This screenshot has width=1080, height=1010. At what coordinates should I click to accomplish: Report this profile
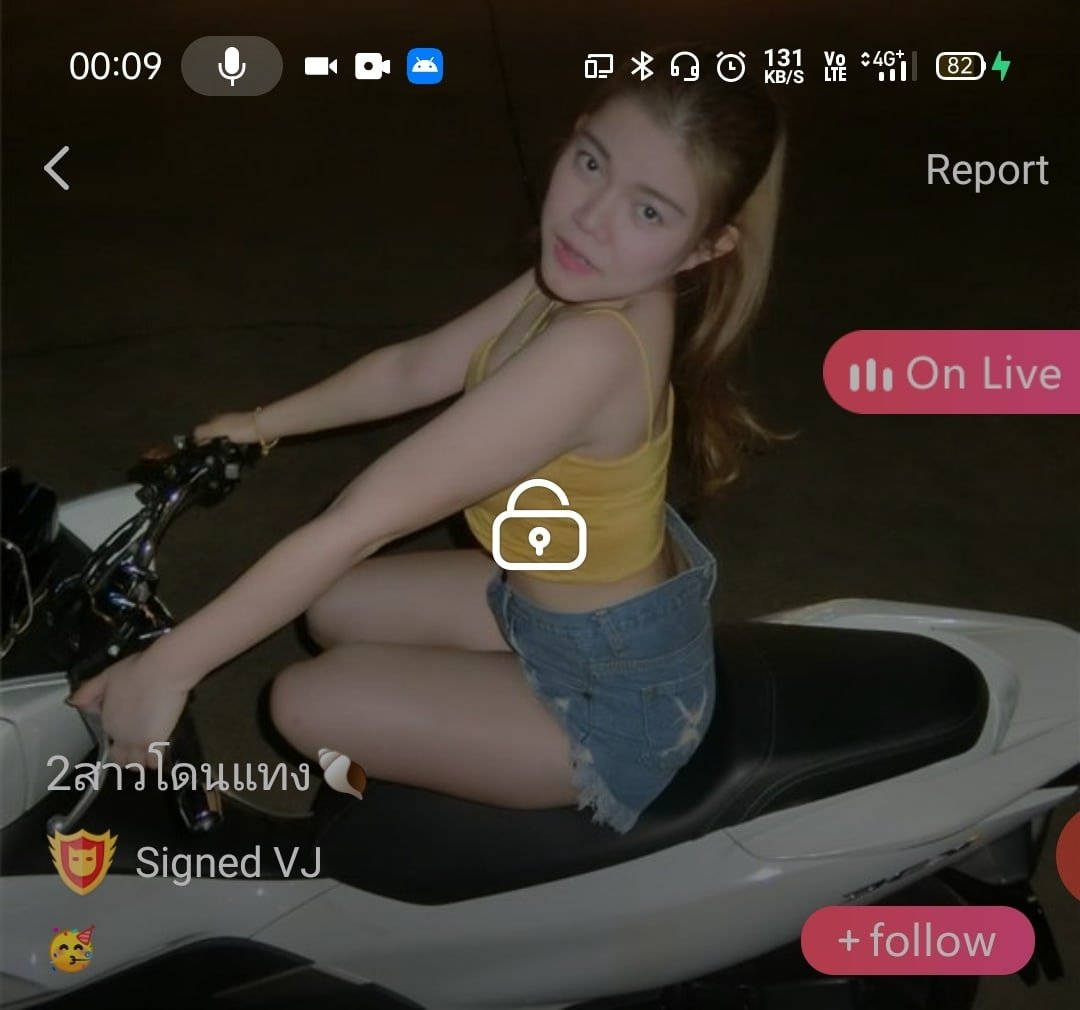tap(986, 170)
